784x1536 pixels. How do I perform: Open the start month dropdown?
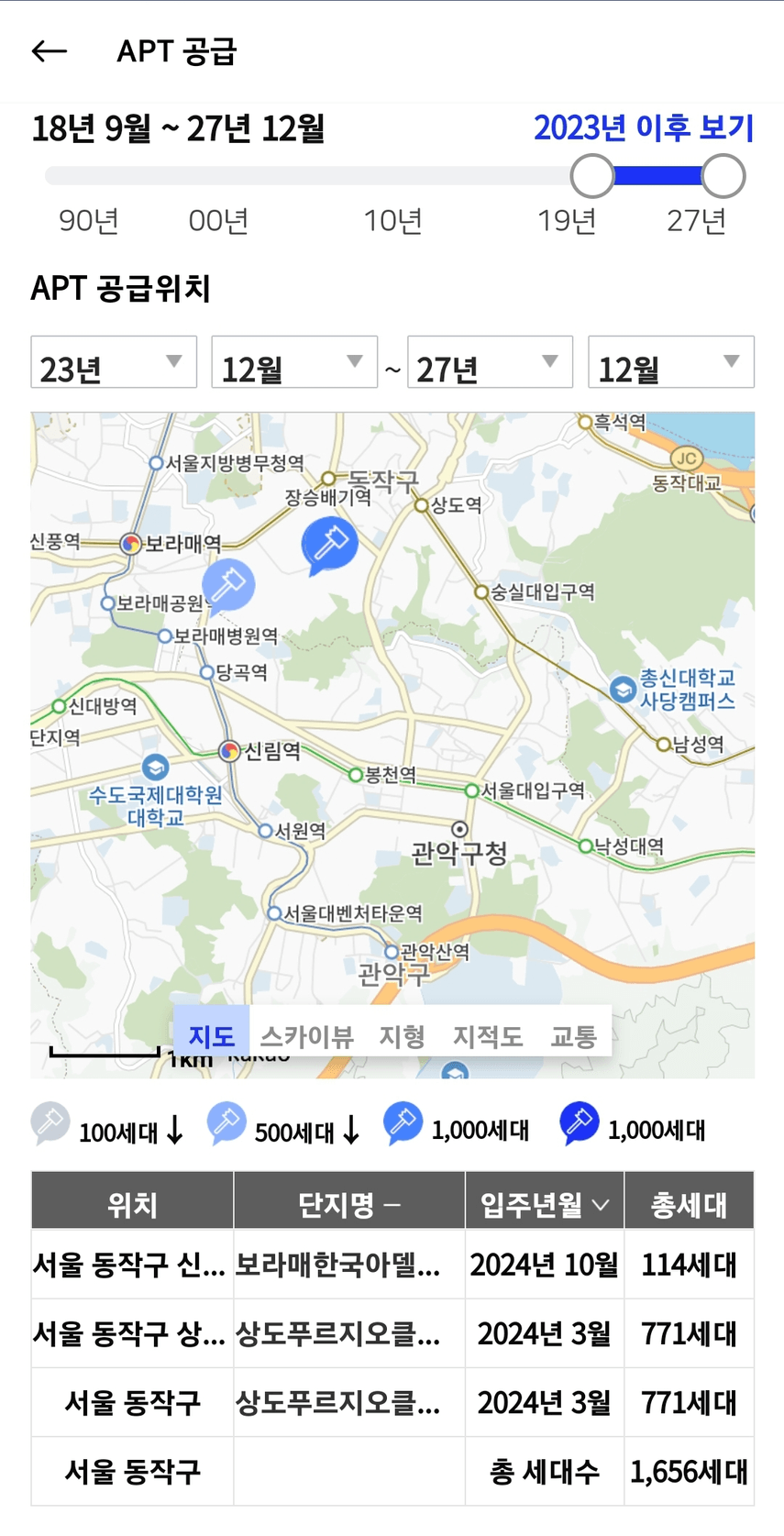click(293, 362)
